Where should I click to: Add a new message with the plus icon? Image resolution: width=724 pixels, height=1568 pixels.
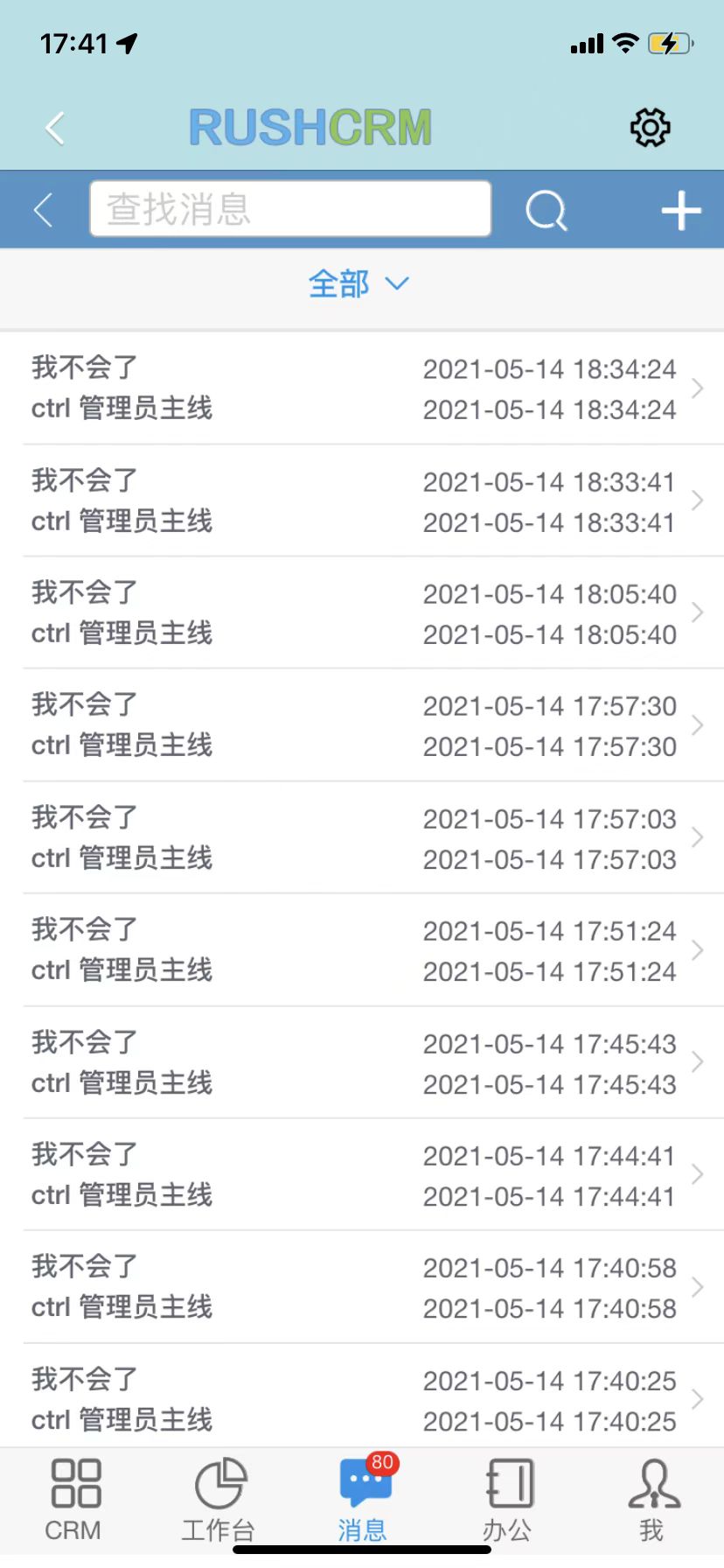coord(681,211)
